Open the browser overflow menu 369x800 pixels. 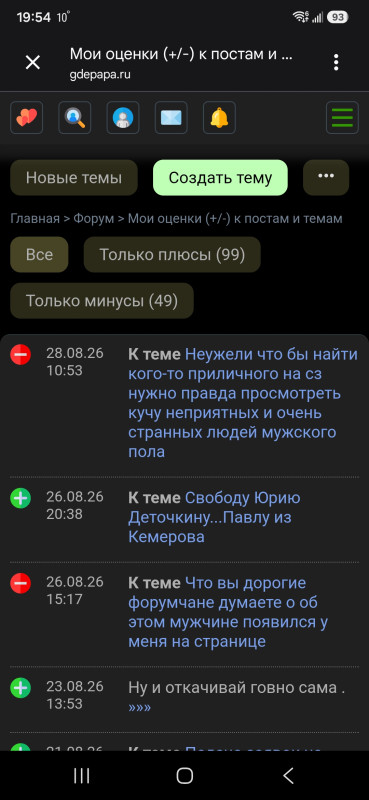tap(336, 62)
